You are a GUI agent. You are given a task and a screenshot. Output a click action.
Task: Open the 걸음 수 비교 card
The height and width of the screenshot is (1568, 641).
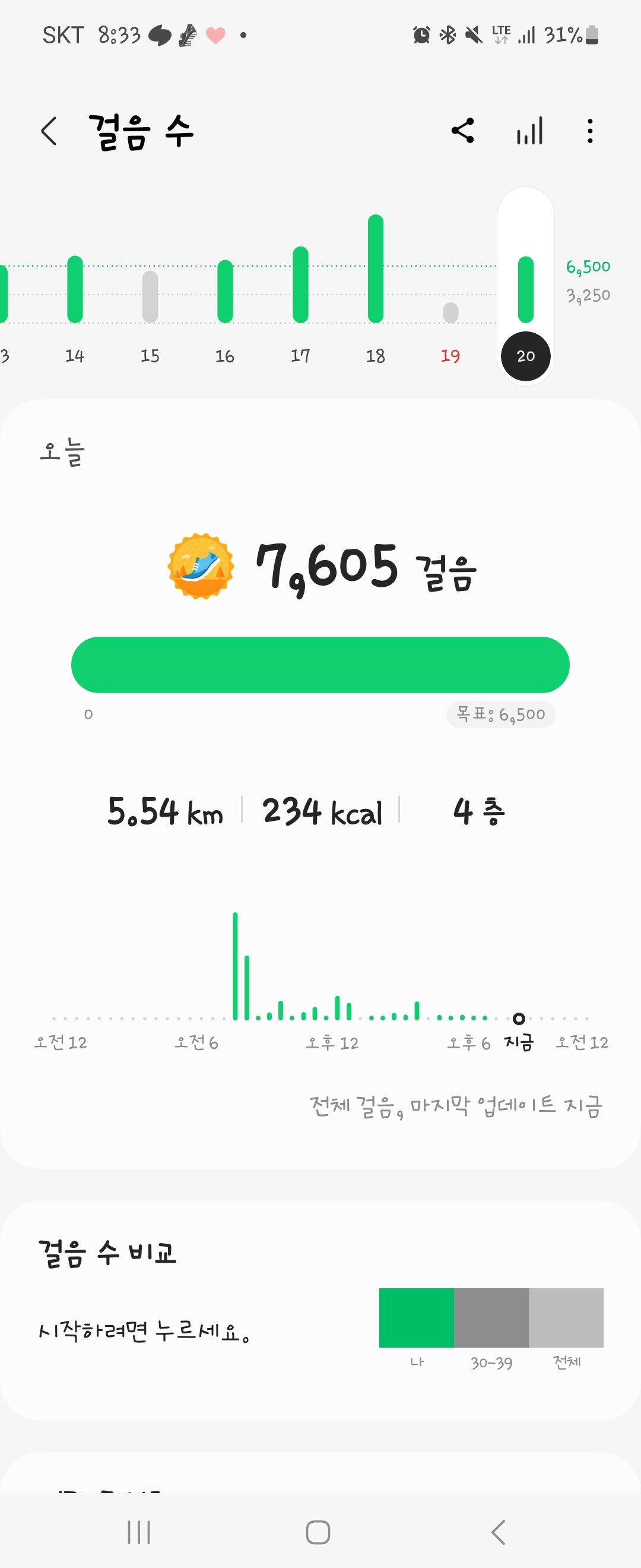click(x=320, y=1308)
